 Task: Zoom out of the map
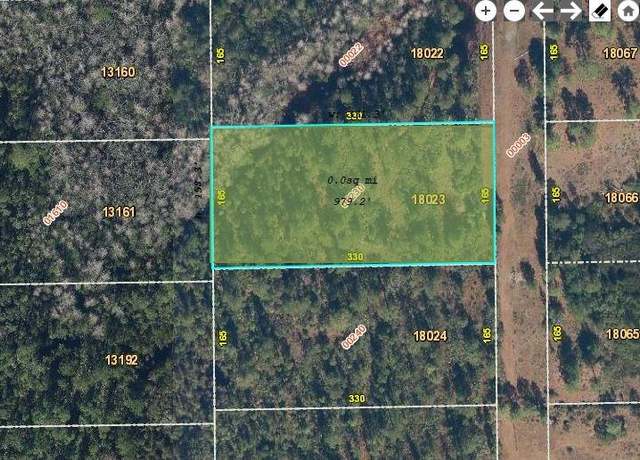click(513, 11)
